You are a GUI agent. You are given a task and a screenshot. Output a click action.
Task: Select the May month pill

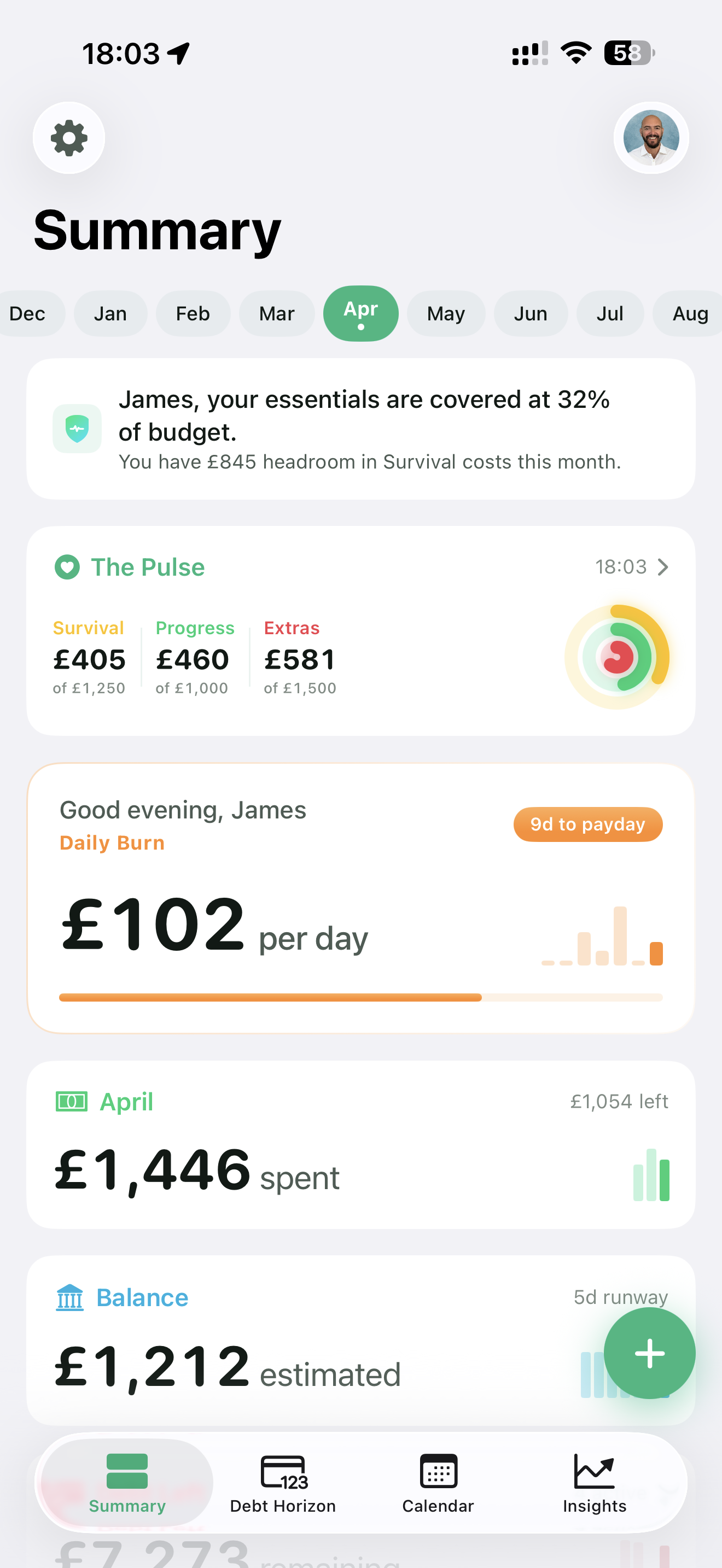(446, 313)
